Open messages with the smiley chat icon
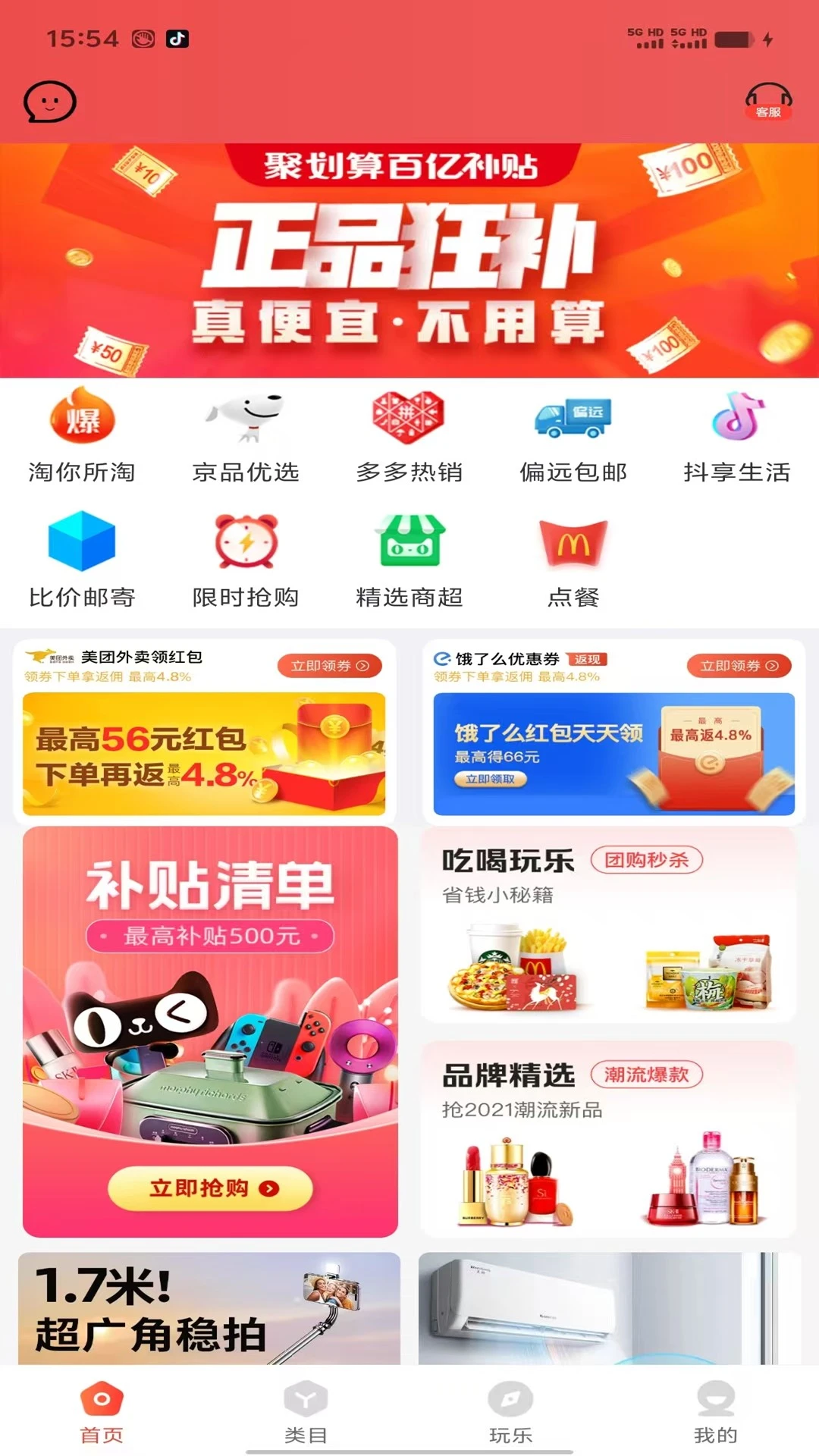819x1456 pixels. 50,101
